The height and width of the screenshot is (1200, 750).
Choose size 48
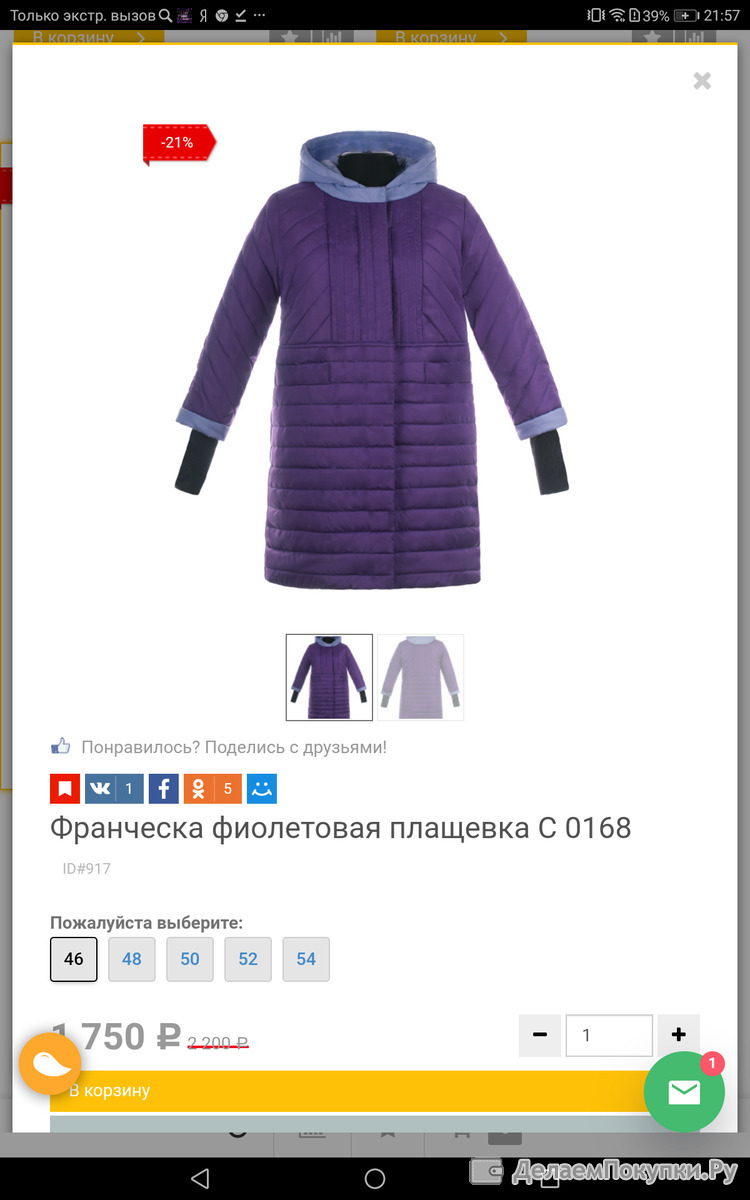tap(132, 959)
